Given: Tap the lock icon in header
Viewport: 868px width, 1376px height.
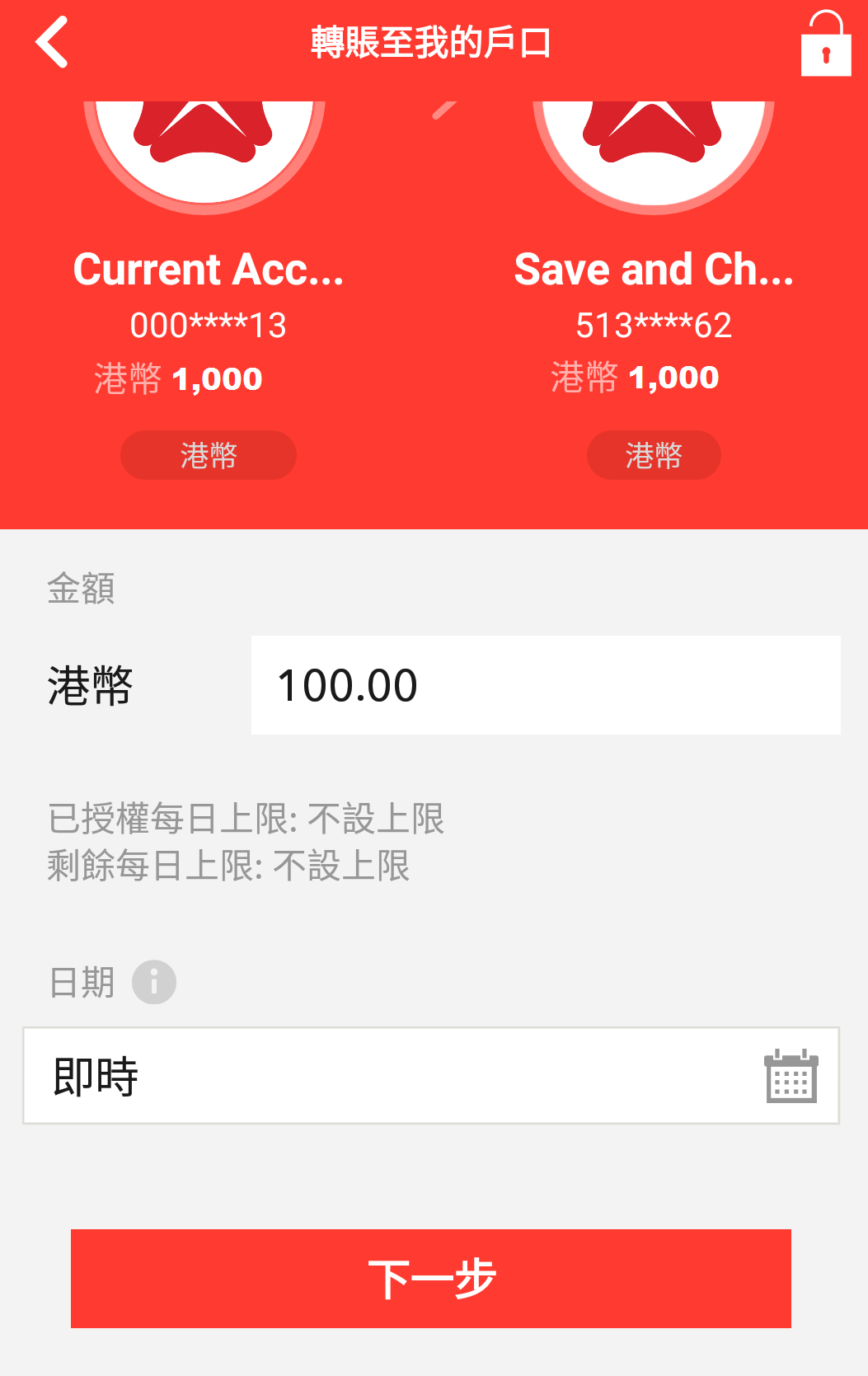Looking at the screenshot, I should [x=825, y=45].
